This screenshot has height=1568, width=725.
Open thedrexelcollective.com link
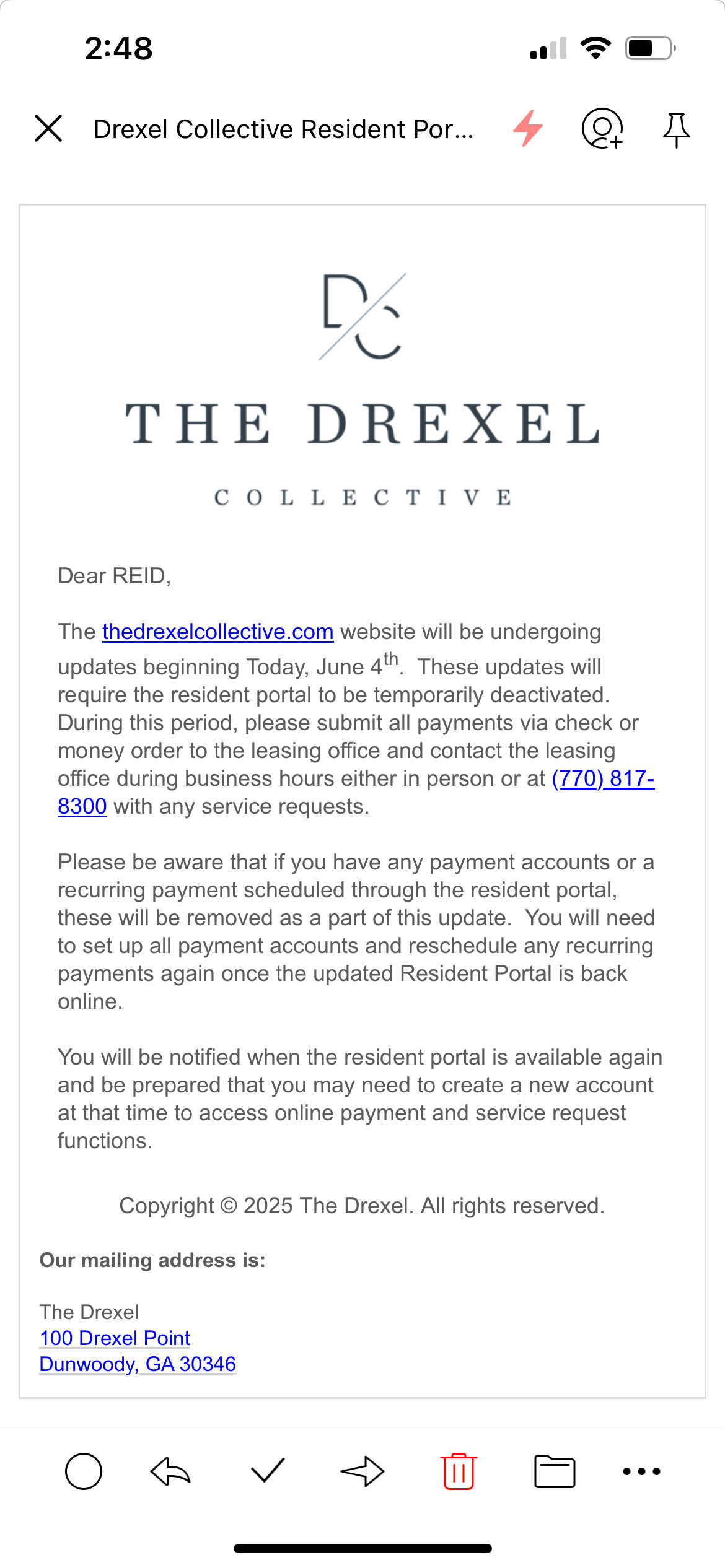tap(217, 632)
